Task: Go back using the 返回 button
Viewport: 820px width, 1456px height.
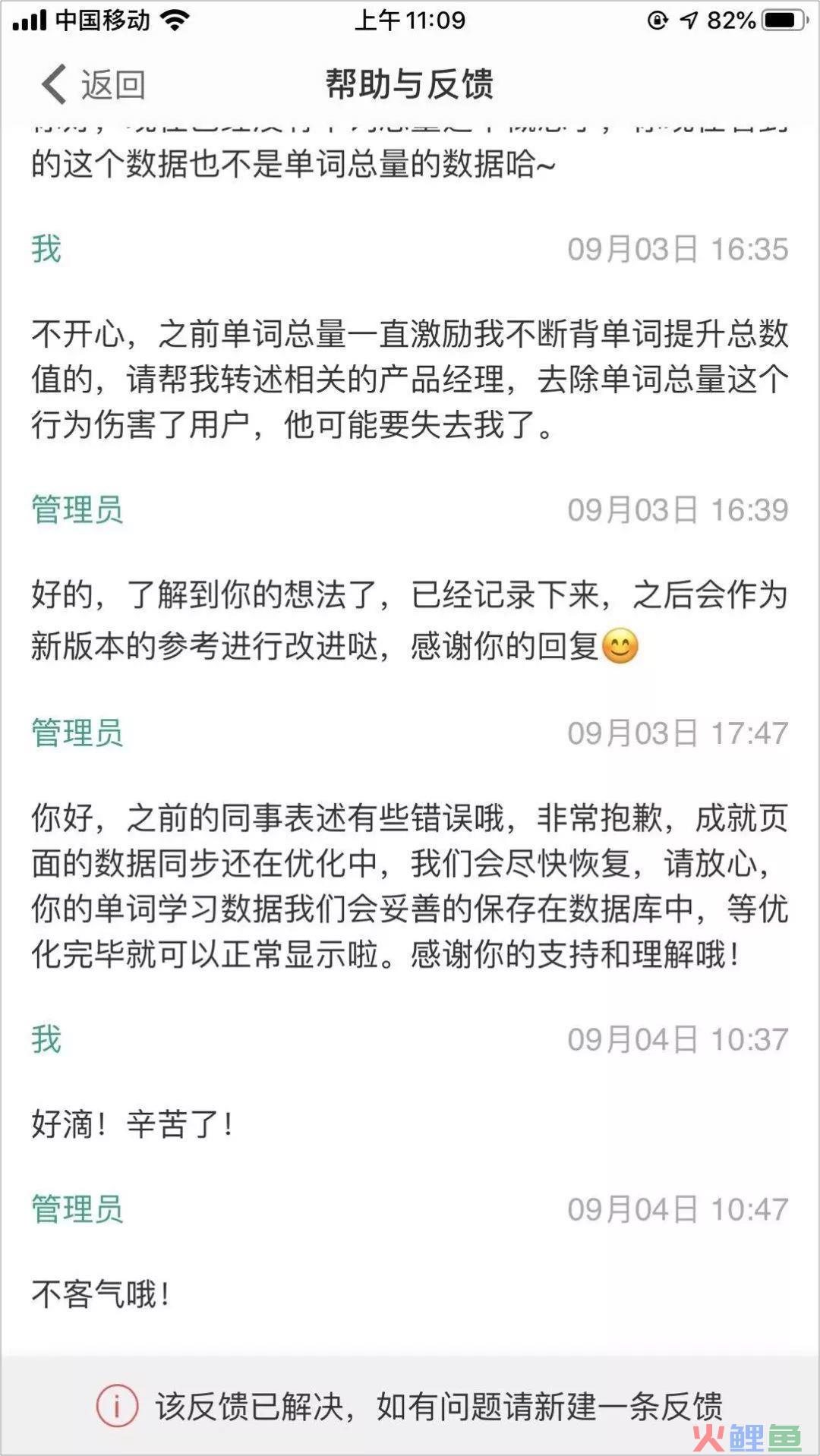Action: click(x=93, y=84)
